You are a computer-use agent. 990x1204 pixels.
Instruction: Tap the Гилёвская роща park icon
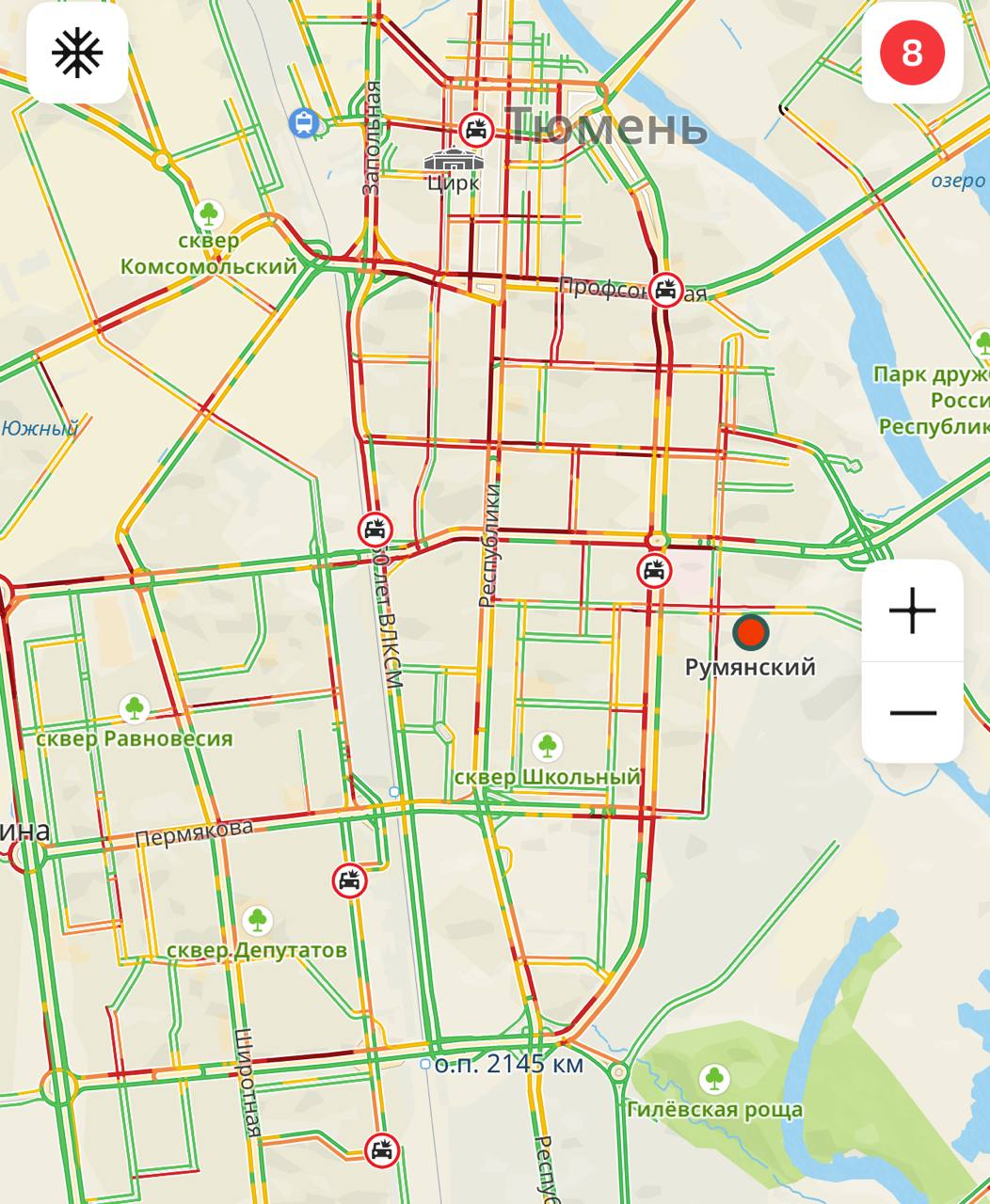pos(714,1079)
